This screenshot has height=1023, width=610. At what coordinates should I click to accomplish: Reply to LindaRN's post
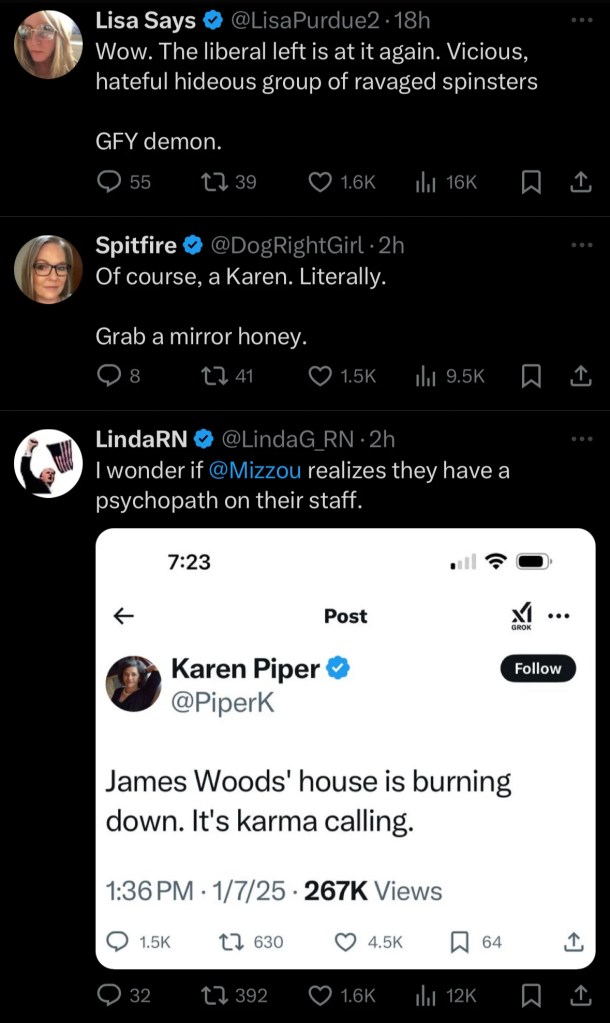(x=110, y=995)
